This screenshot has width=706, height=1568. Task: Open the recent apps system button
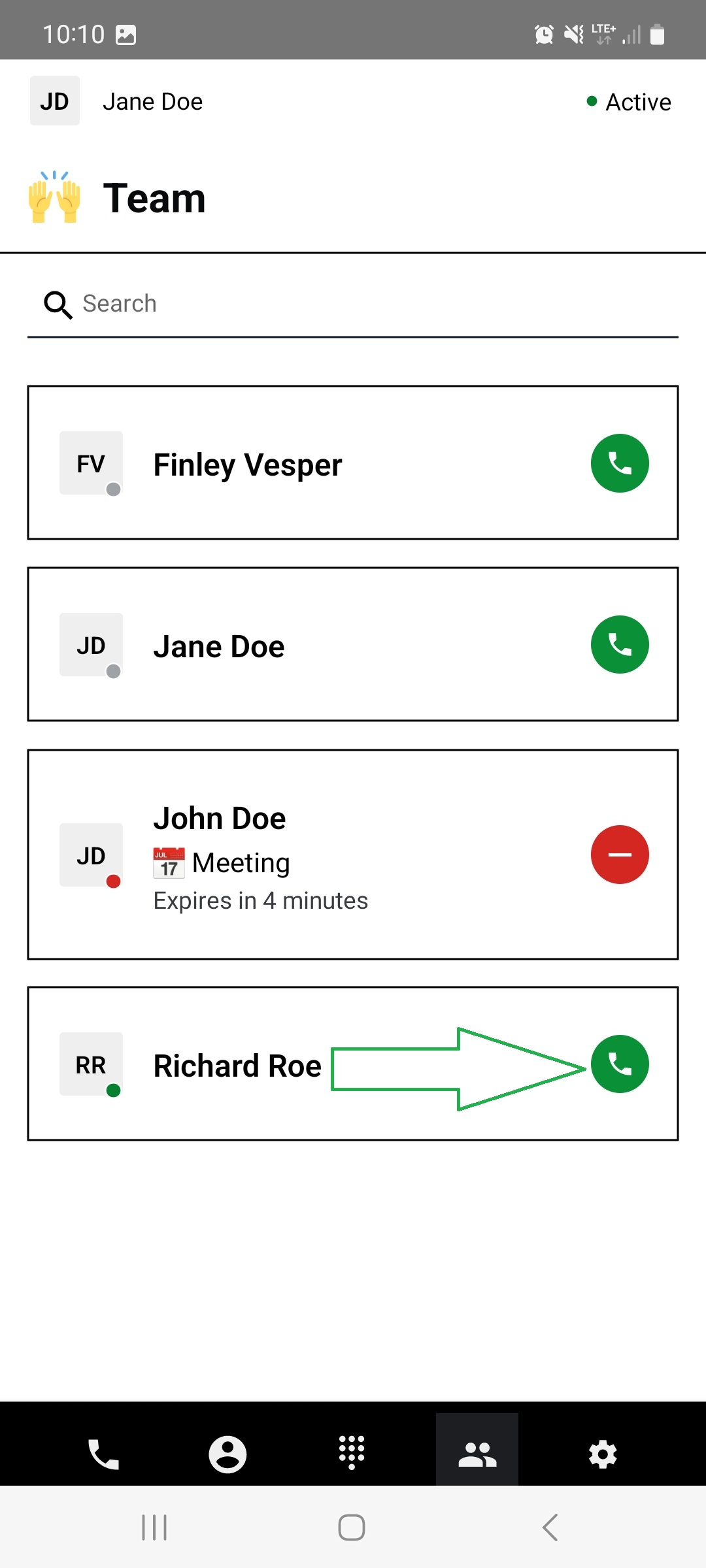point(154,1527)
